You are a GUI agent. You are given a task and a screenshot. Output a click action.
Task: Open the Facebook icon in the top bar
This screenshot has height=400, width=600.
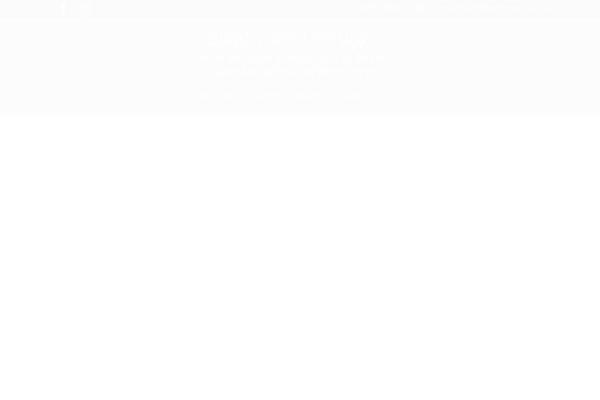click(x=63, y=8)
